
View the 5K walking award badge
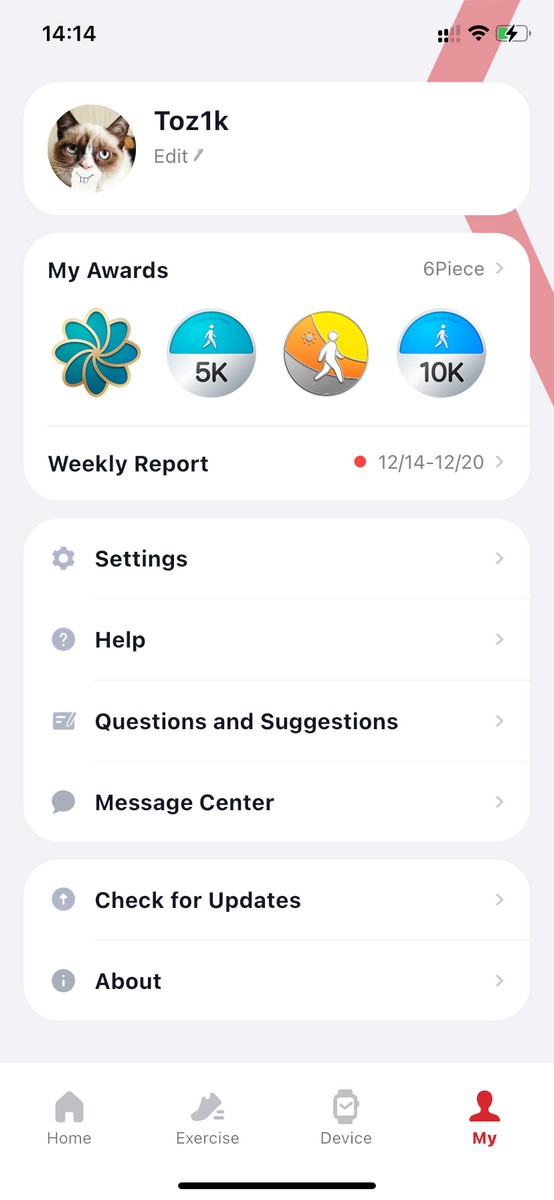pyautogui.click(x=211, y=354)
